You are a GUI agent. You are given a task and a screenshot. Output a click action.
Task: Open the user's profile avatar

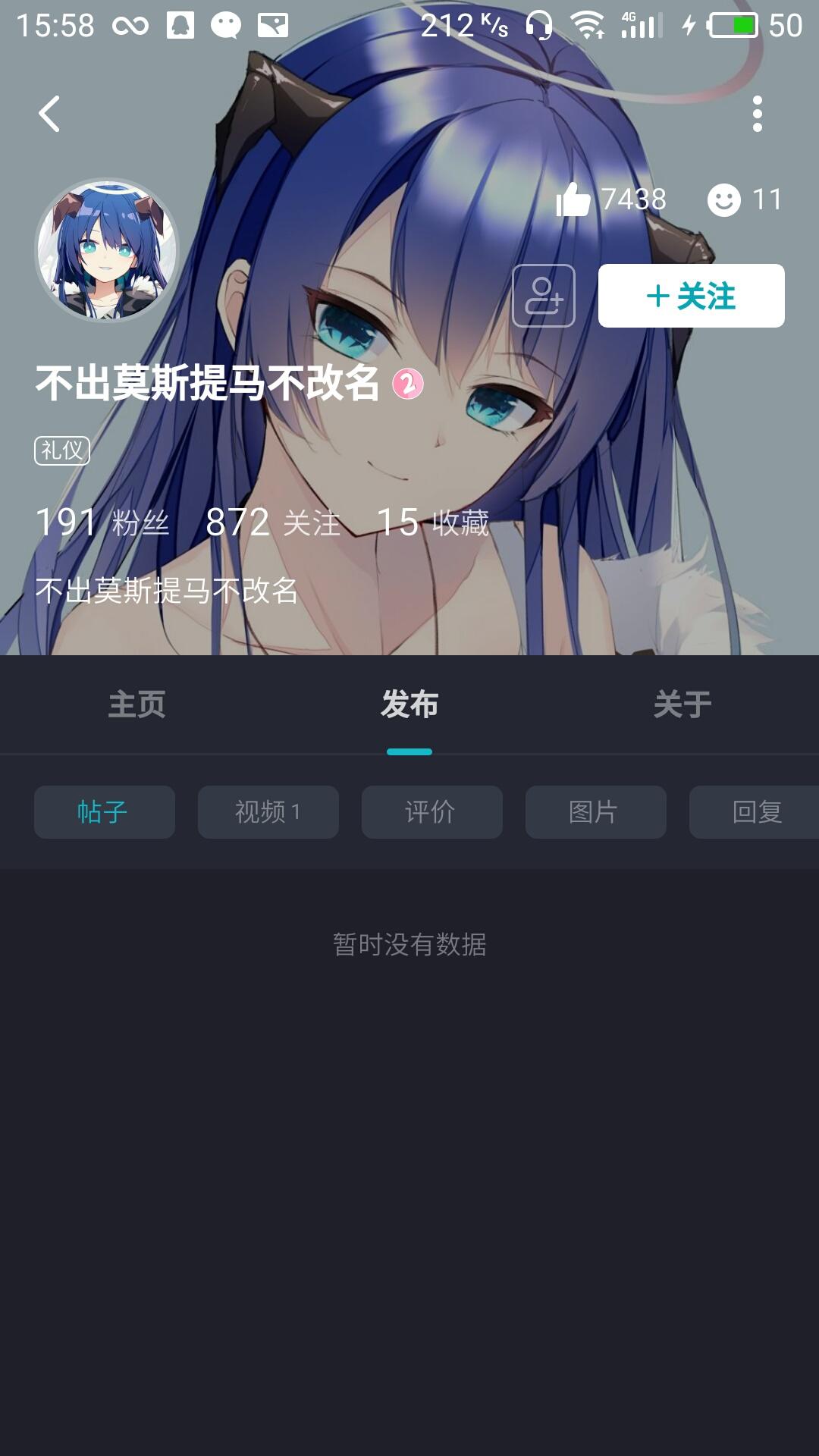click(x=107, y=250)
